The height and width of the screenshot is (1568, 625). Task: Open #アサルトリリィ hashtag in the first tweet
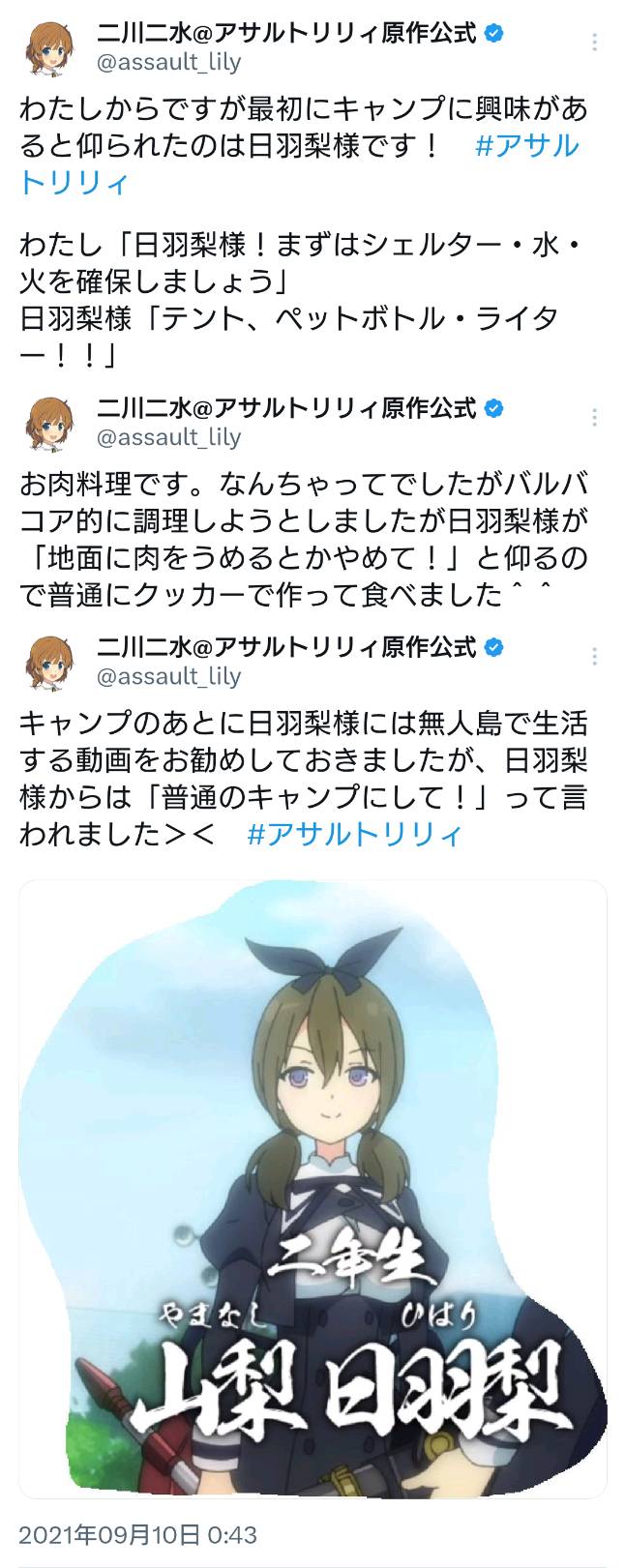click(527, 147)
